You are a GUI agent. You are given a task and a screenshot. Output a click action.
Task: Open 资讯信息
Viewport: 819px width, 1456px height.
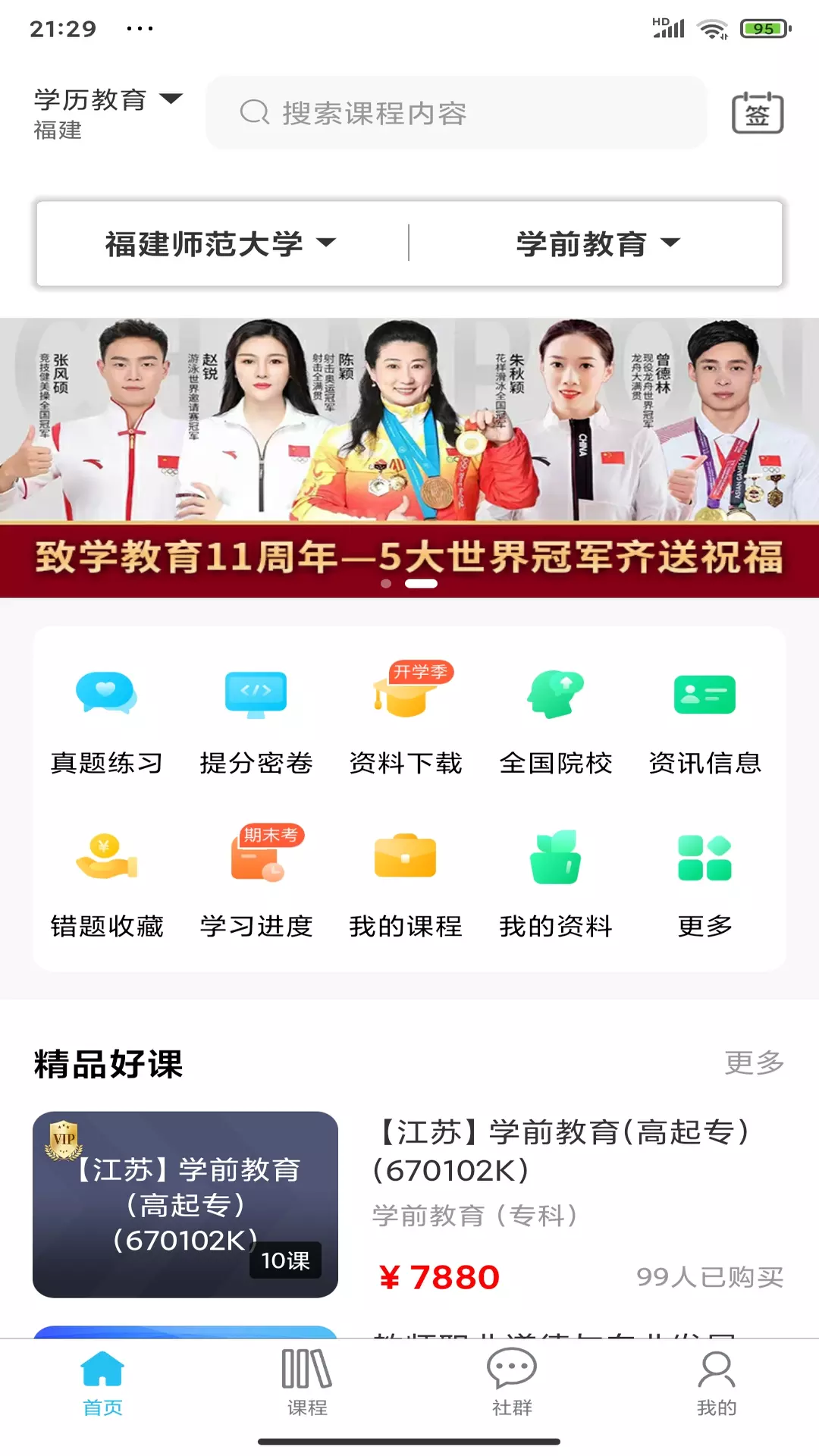tap(705, 721)
